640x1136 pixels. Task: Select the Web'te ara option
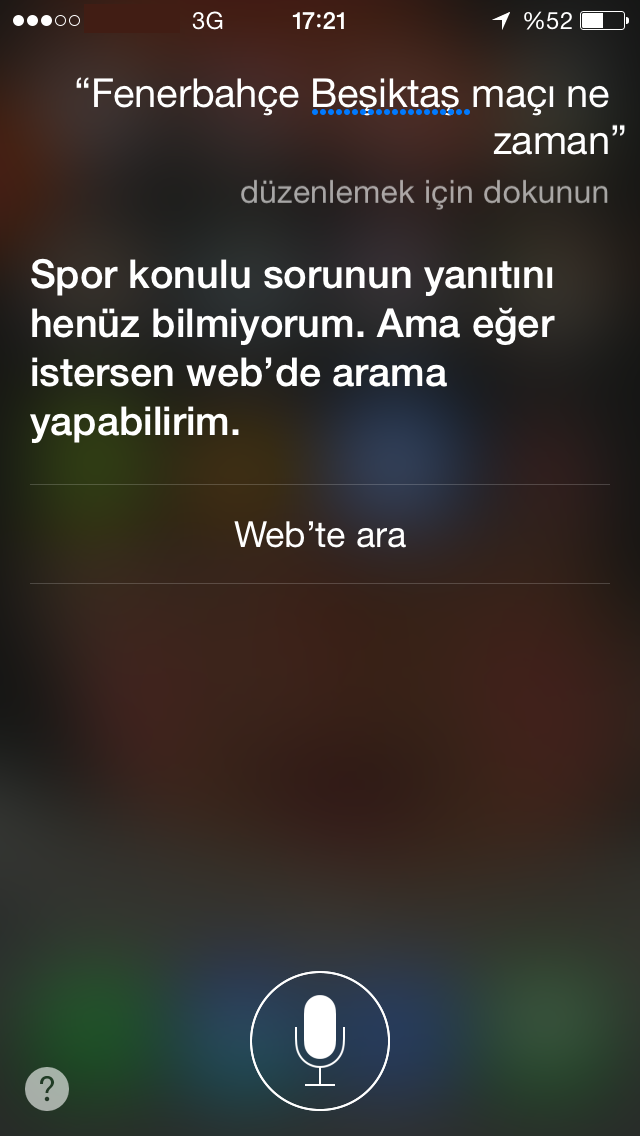tap(320, 535)
